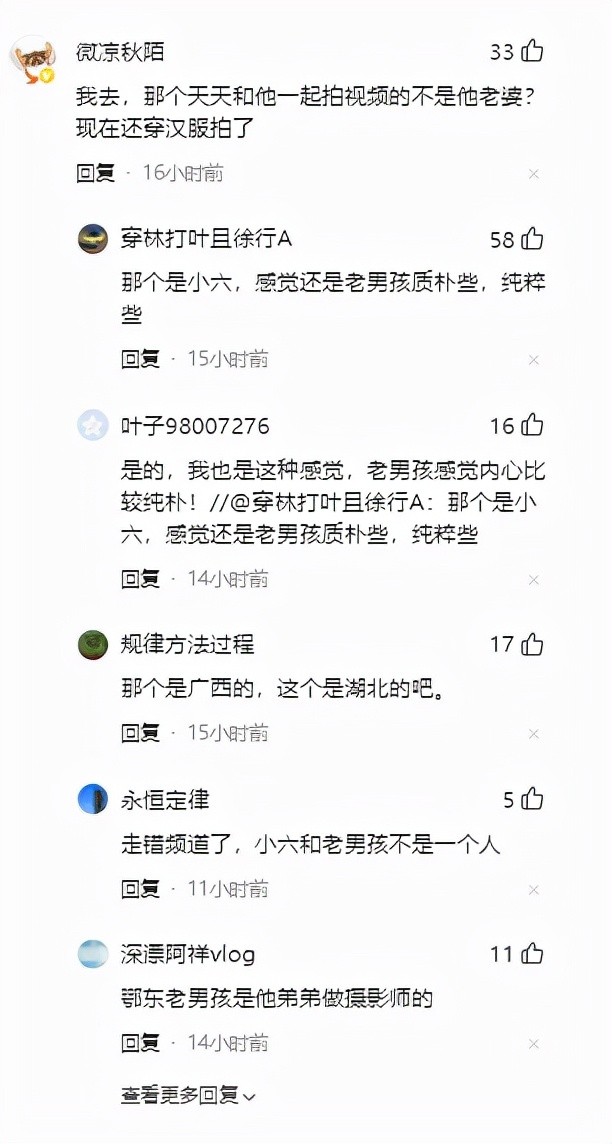The height and width of the screenshot is (1144, 612).
Task: Dismiss 叶子98007276's reply
Action: pyautogui.click(x=533, y=580)
